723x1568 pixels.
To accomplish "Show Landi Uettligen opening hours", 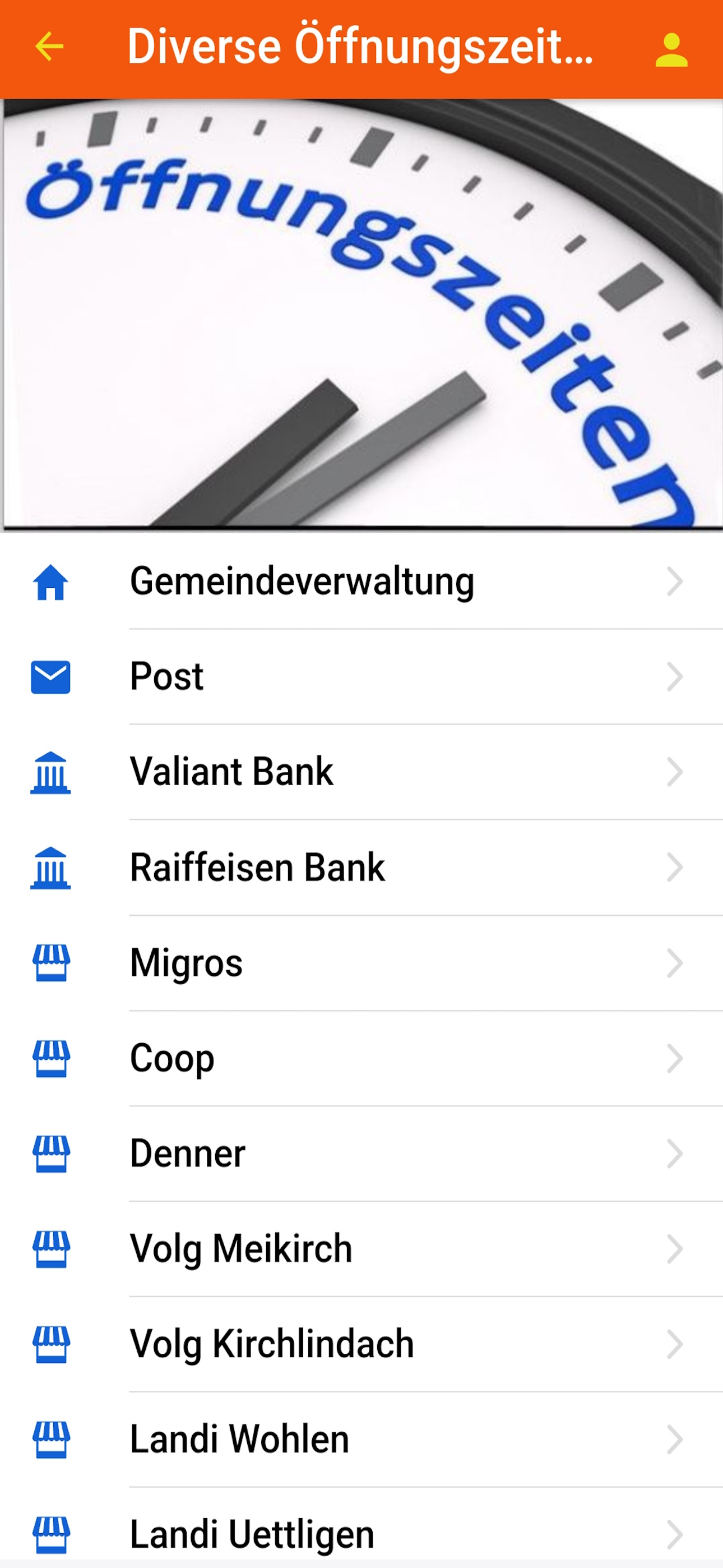I will tap(361, 1534).
